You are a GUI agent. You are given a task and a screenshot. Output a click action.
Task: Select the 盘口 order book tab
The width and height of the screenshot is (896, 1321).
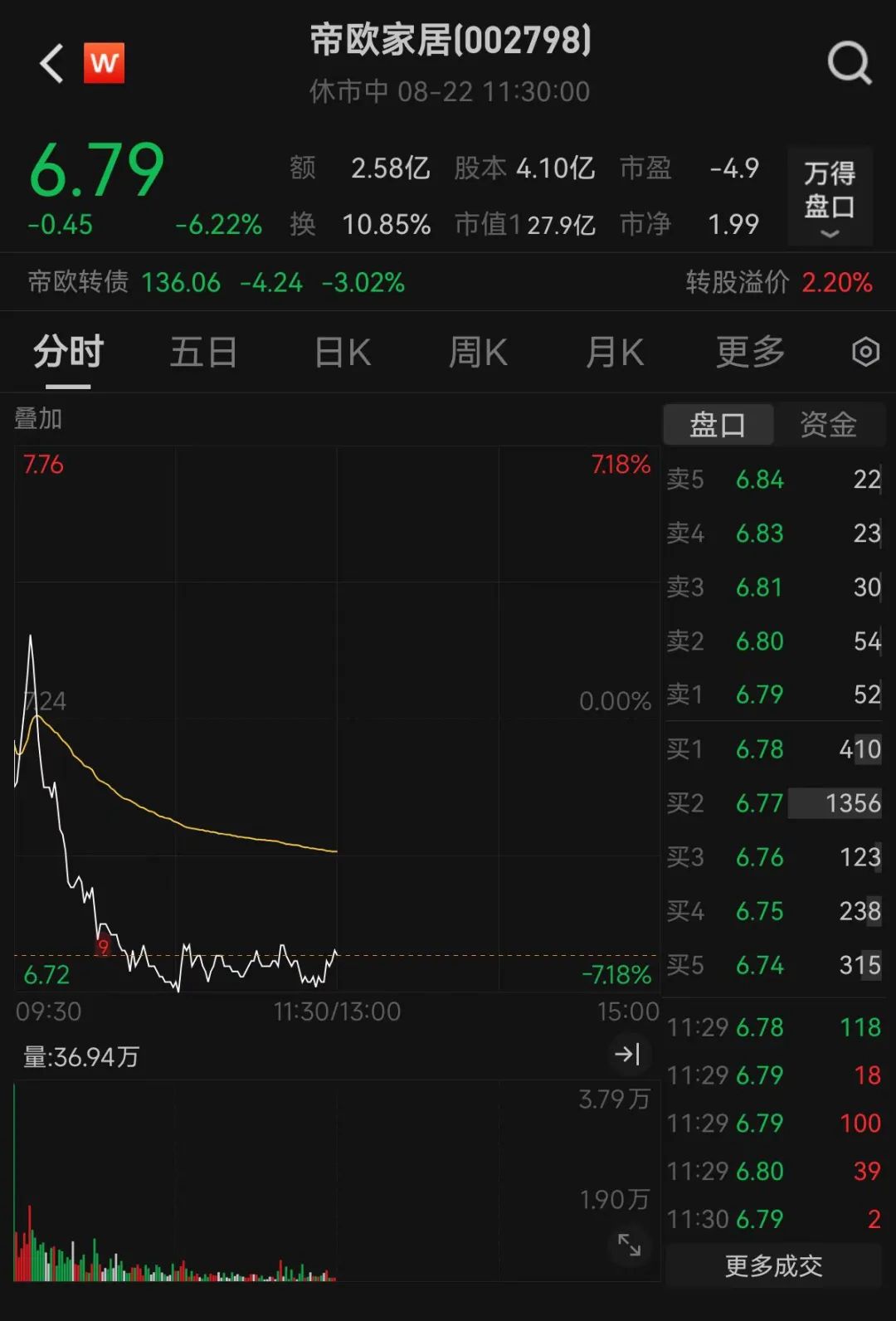[718, 425]
